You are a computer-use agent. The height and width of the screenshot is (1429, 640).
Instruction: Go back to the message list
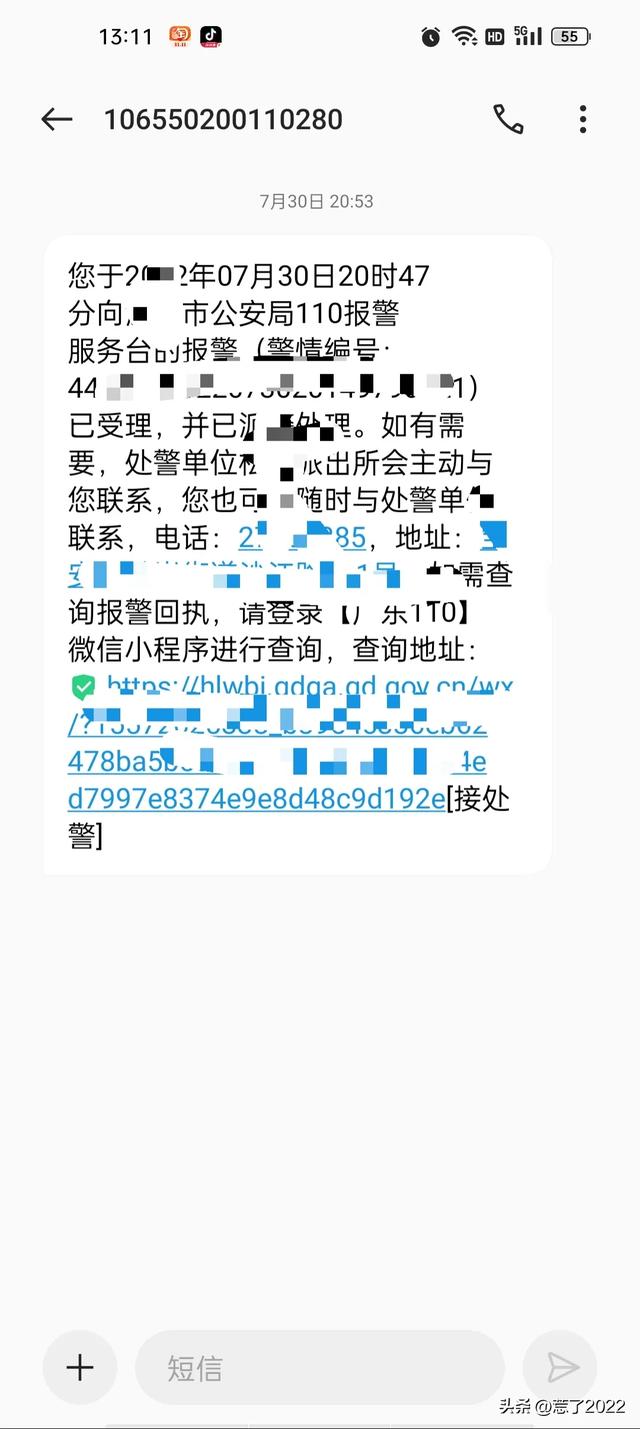point(57,120)
